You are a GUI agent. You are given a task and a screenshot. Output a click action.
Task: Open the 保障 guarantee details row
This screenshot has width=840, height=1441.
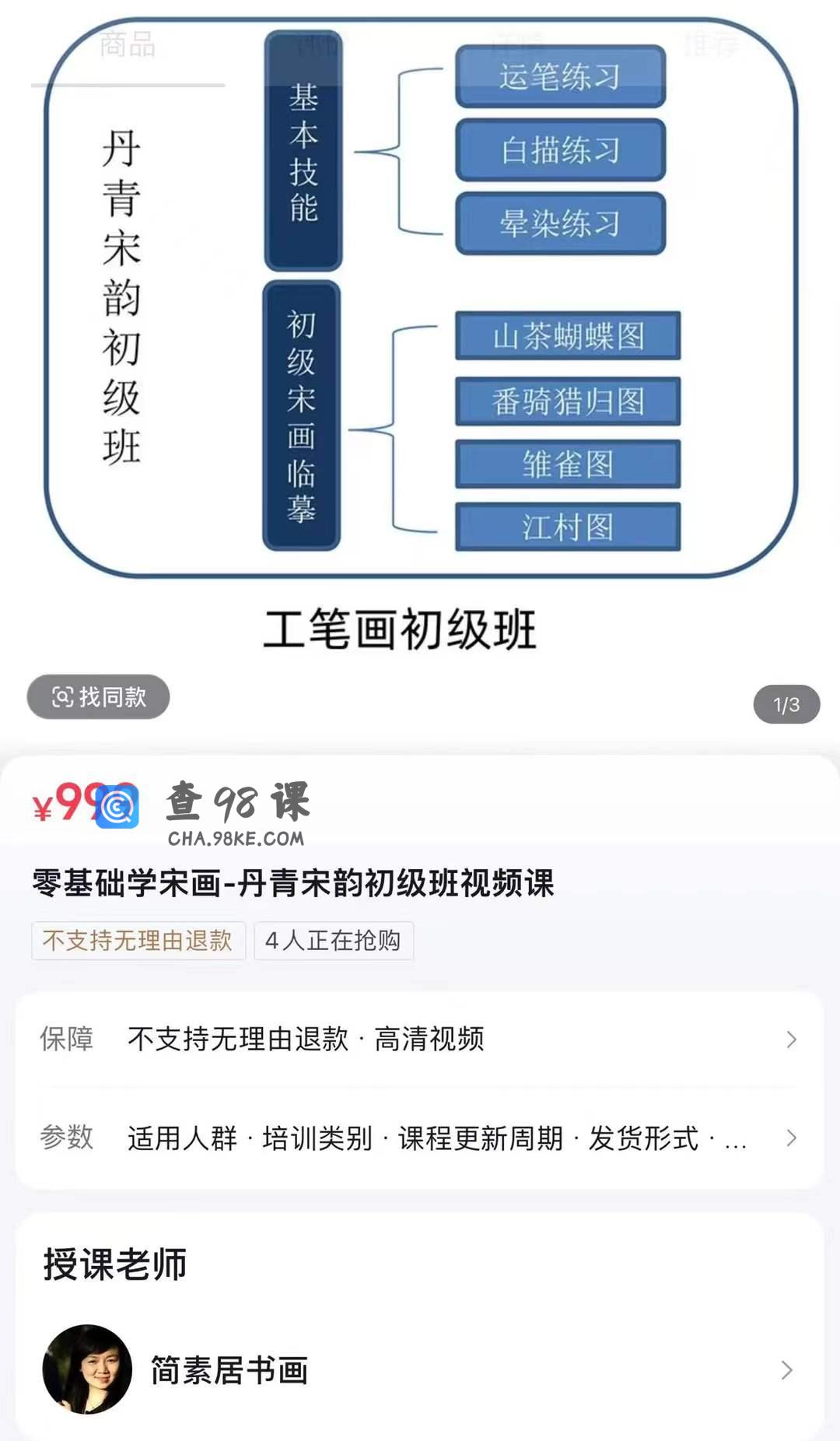420,1040
